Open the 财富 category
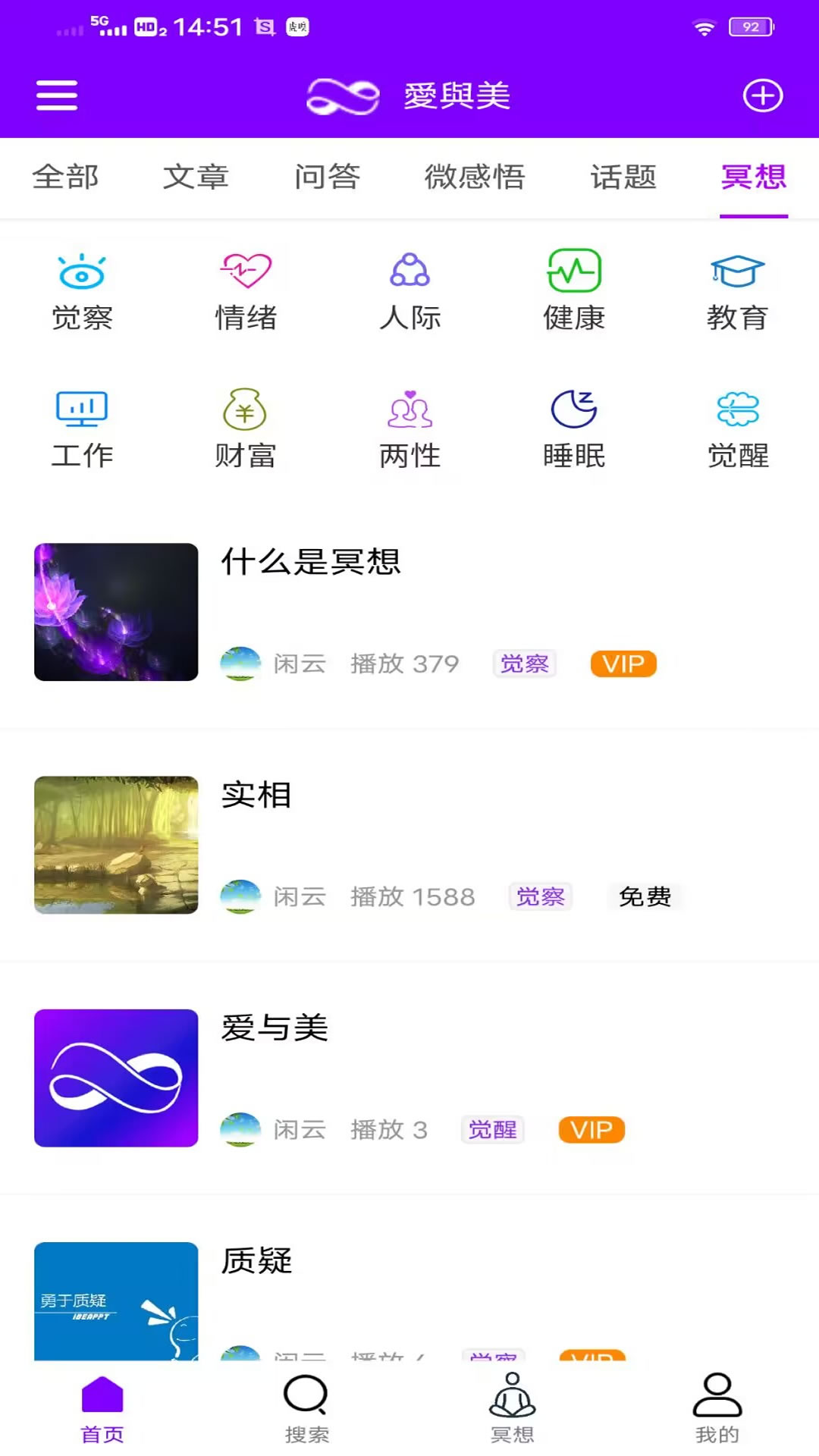The height and width of the screenshot is (1456, 819). tap(245, 430)
